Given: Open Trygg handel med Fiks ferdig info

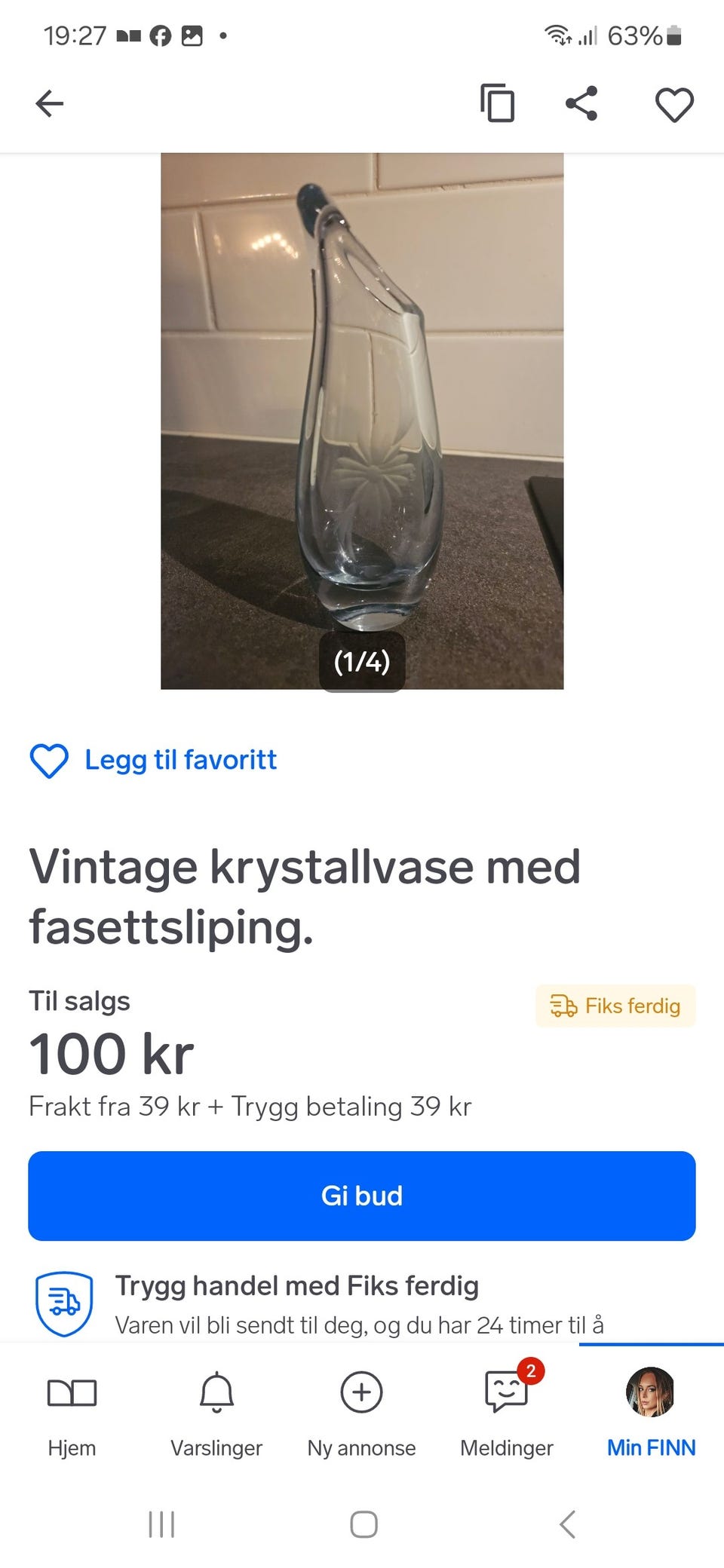Looking at the screenshot, I should (296, 1286).
